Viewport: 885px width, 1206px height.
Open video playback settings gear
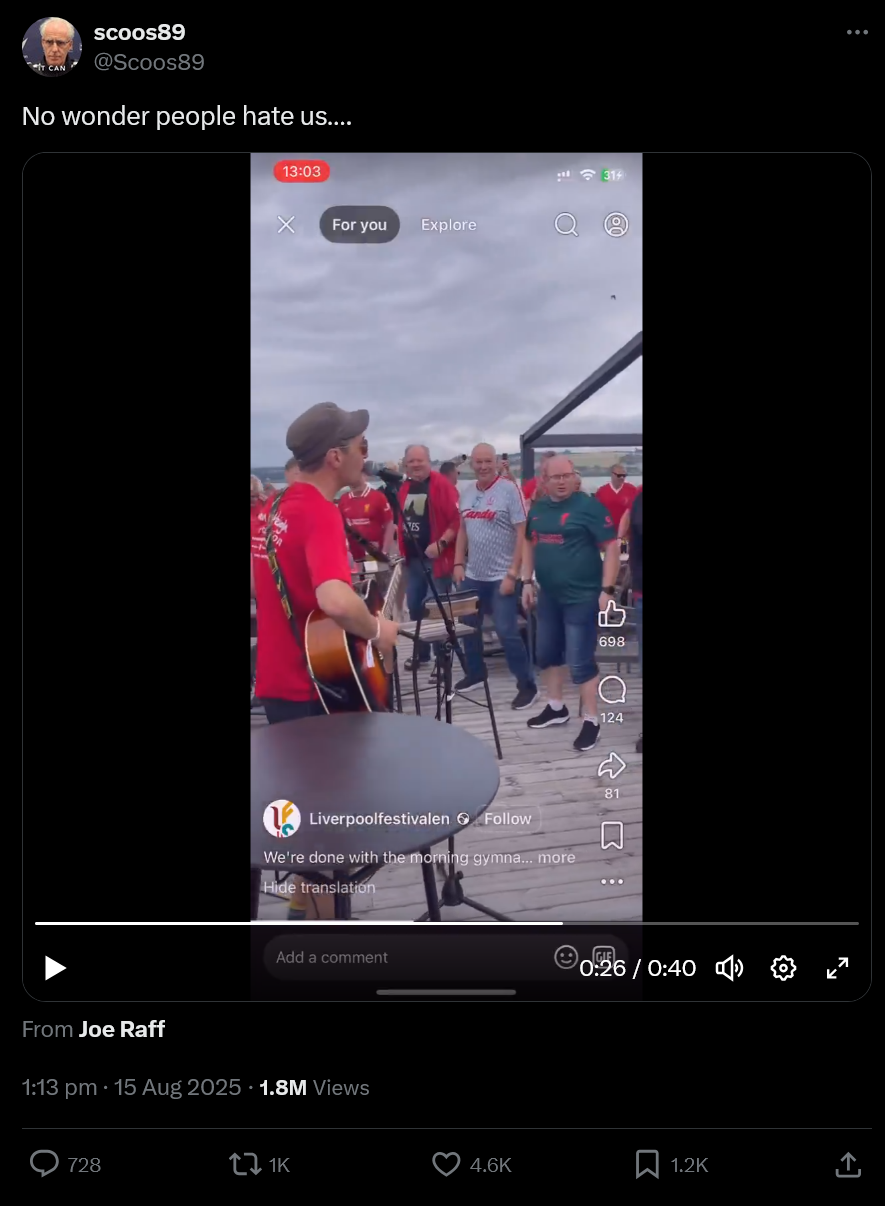coord(783,968)
